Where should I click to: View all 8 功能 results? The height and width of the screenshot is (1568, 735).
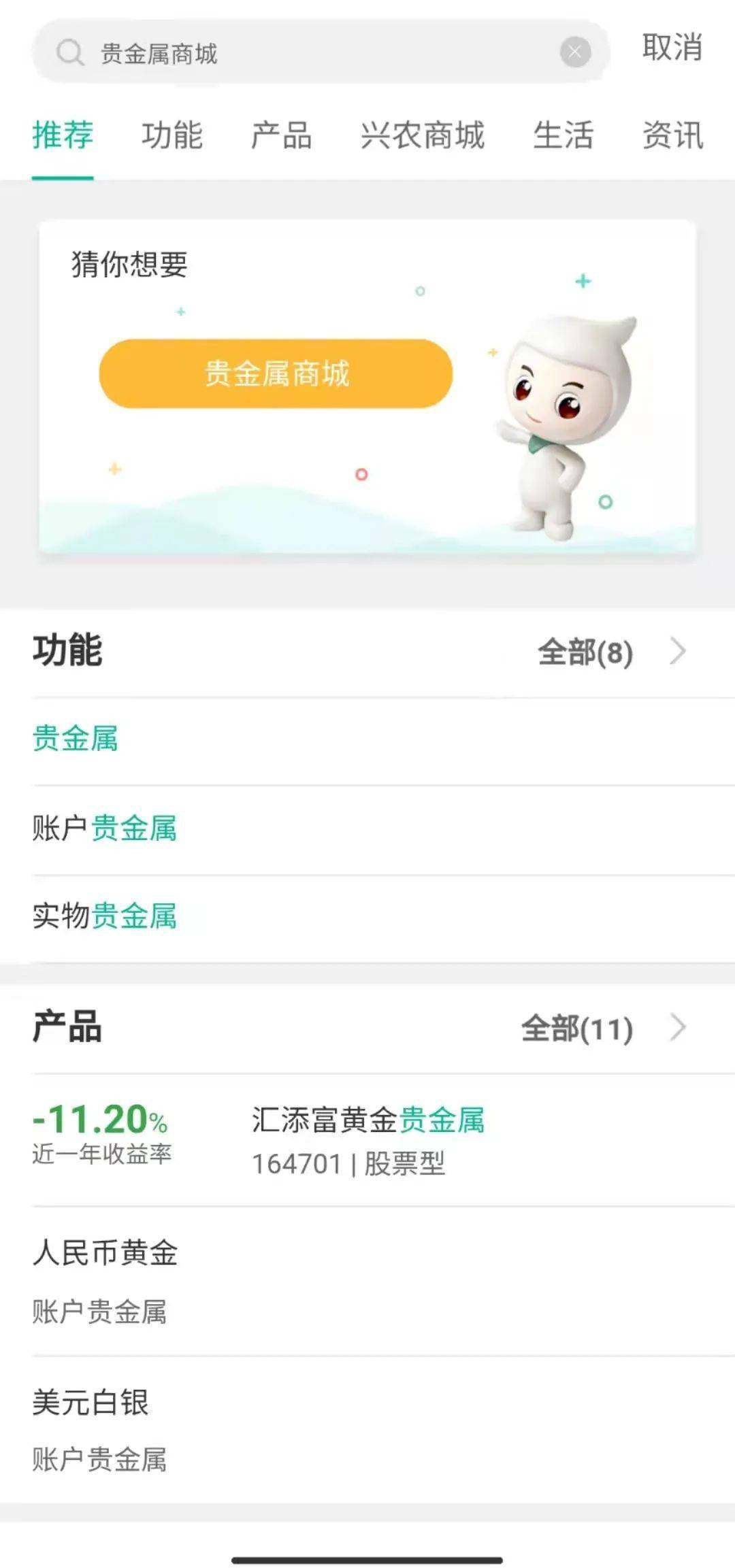pyautogui.click(x=610, y=652)
